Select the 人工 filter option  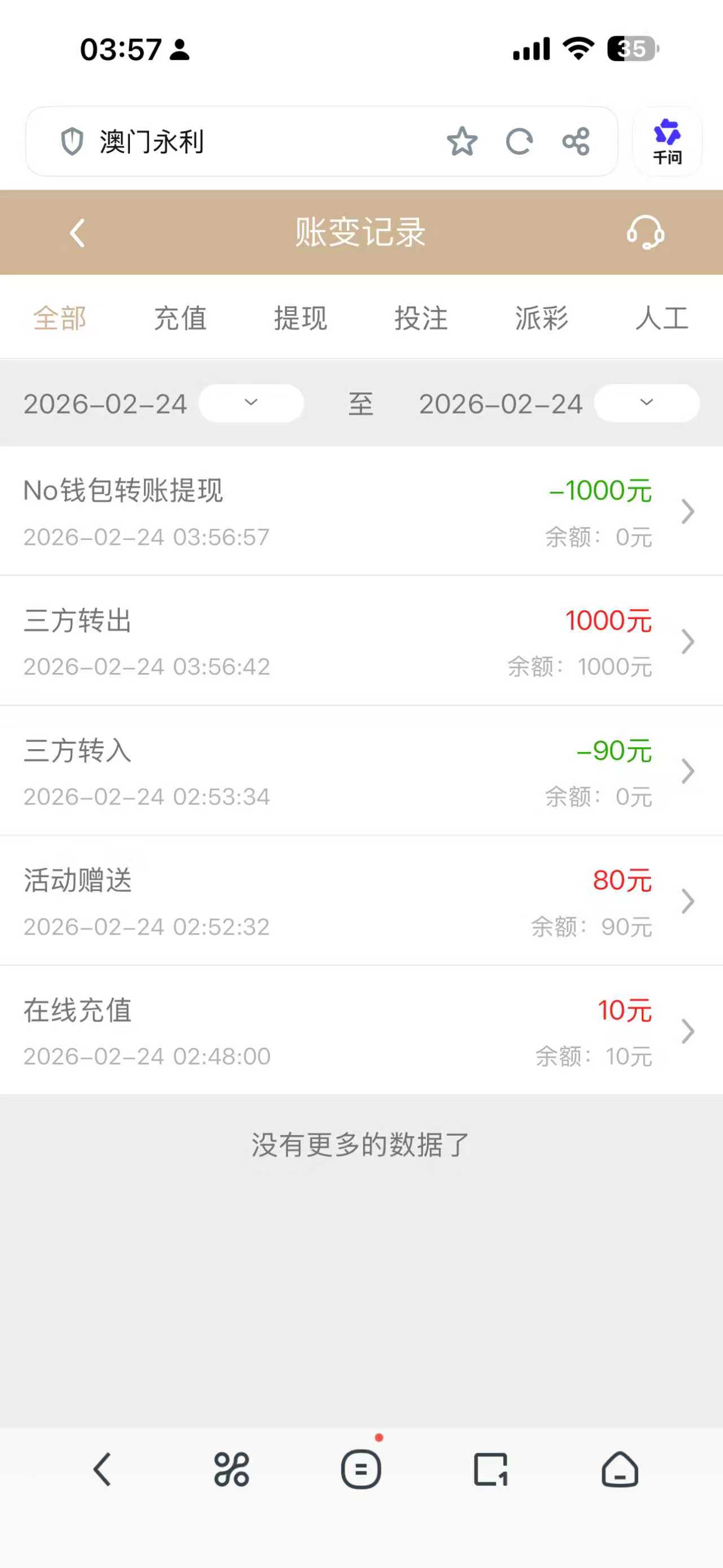663,318
